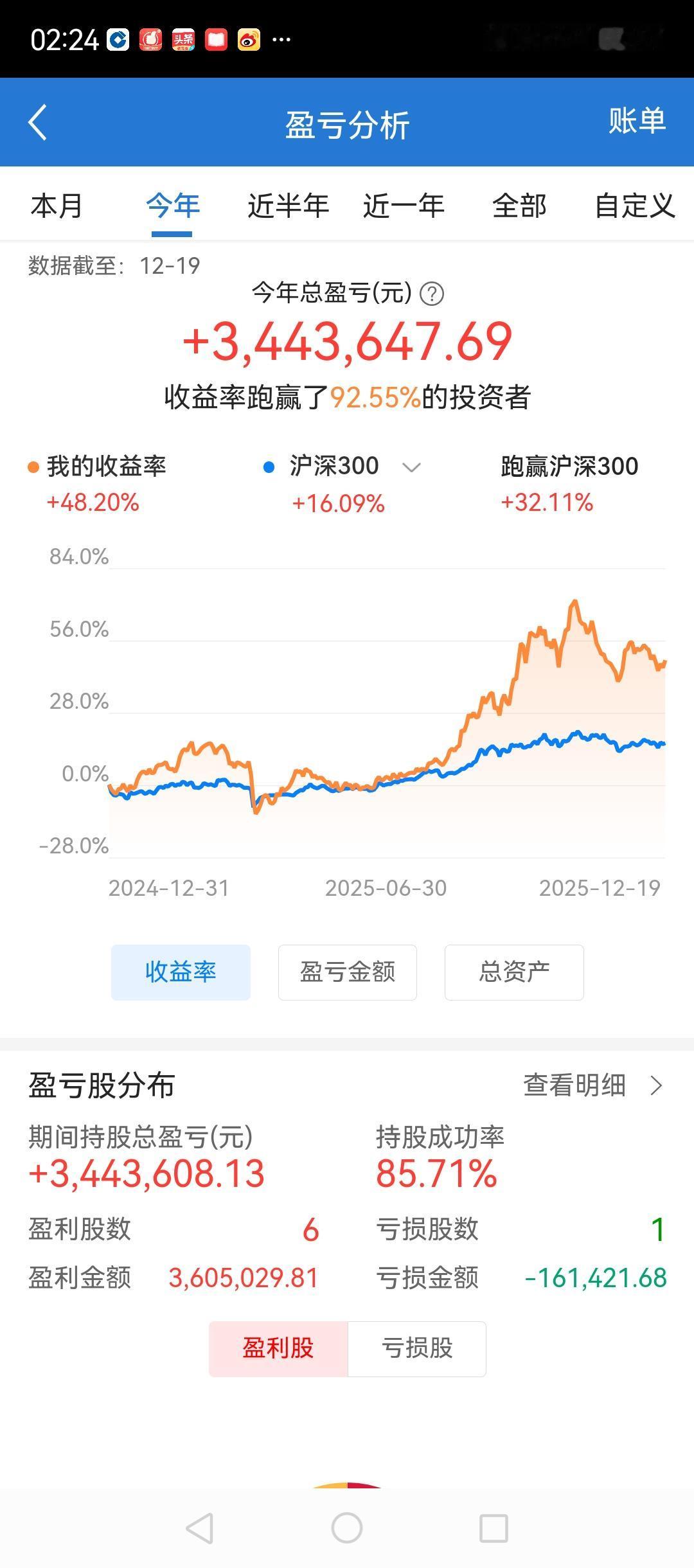Switch to the 全部 tab
Viewport: 694px width, 1568px height.
tap(519, 206)
